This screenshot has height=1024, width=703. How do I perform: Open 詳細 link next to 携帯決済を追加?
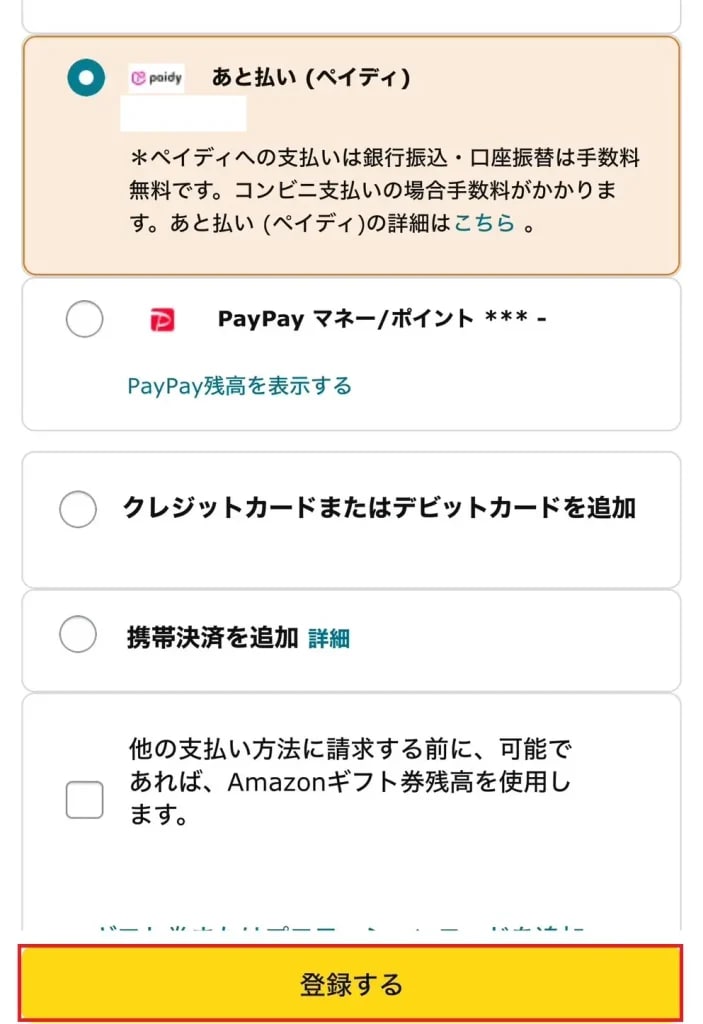328,639
